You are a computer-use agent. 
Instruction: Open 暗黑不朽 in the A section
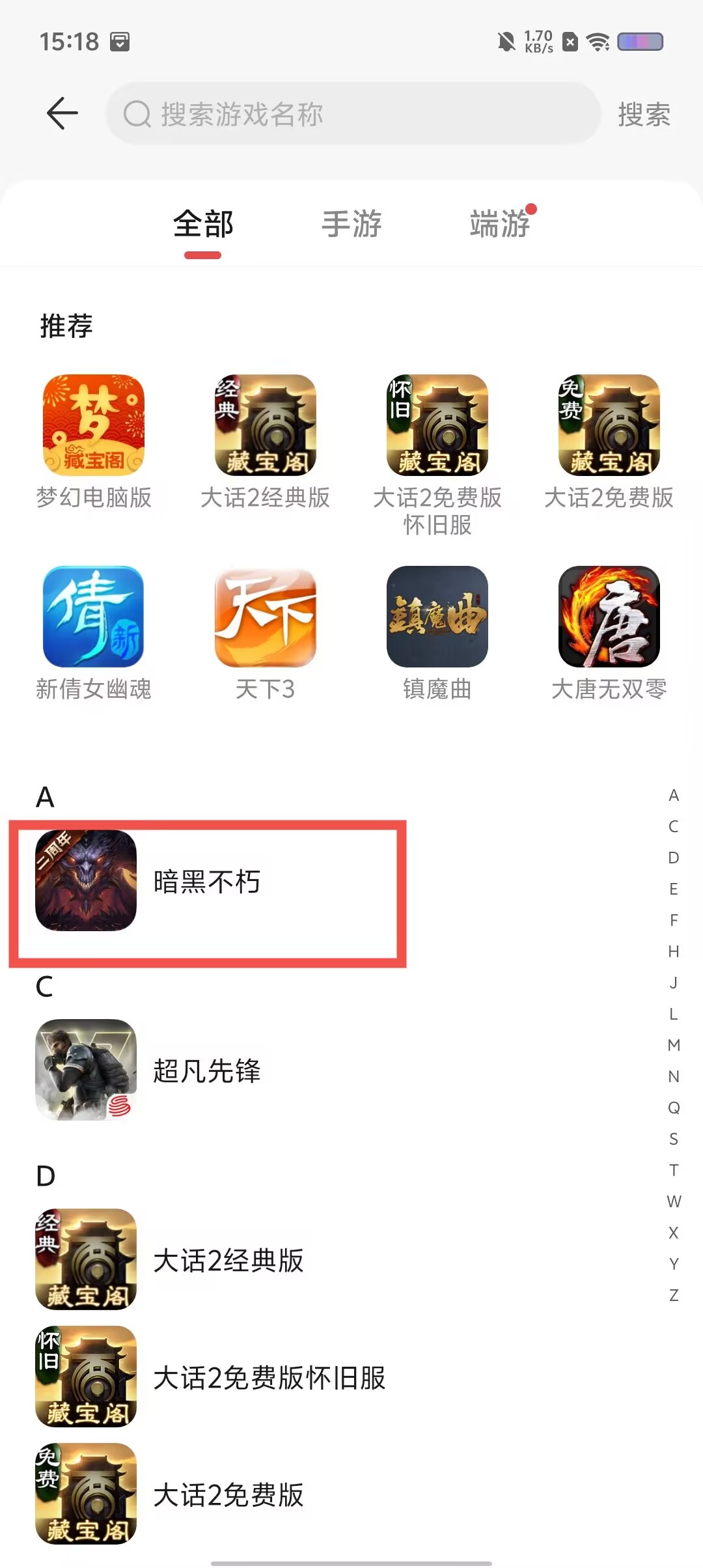click(x=207, y=882)
